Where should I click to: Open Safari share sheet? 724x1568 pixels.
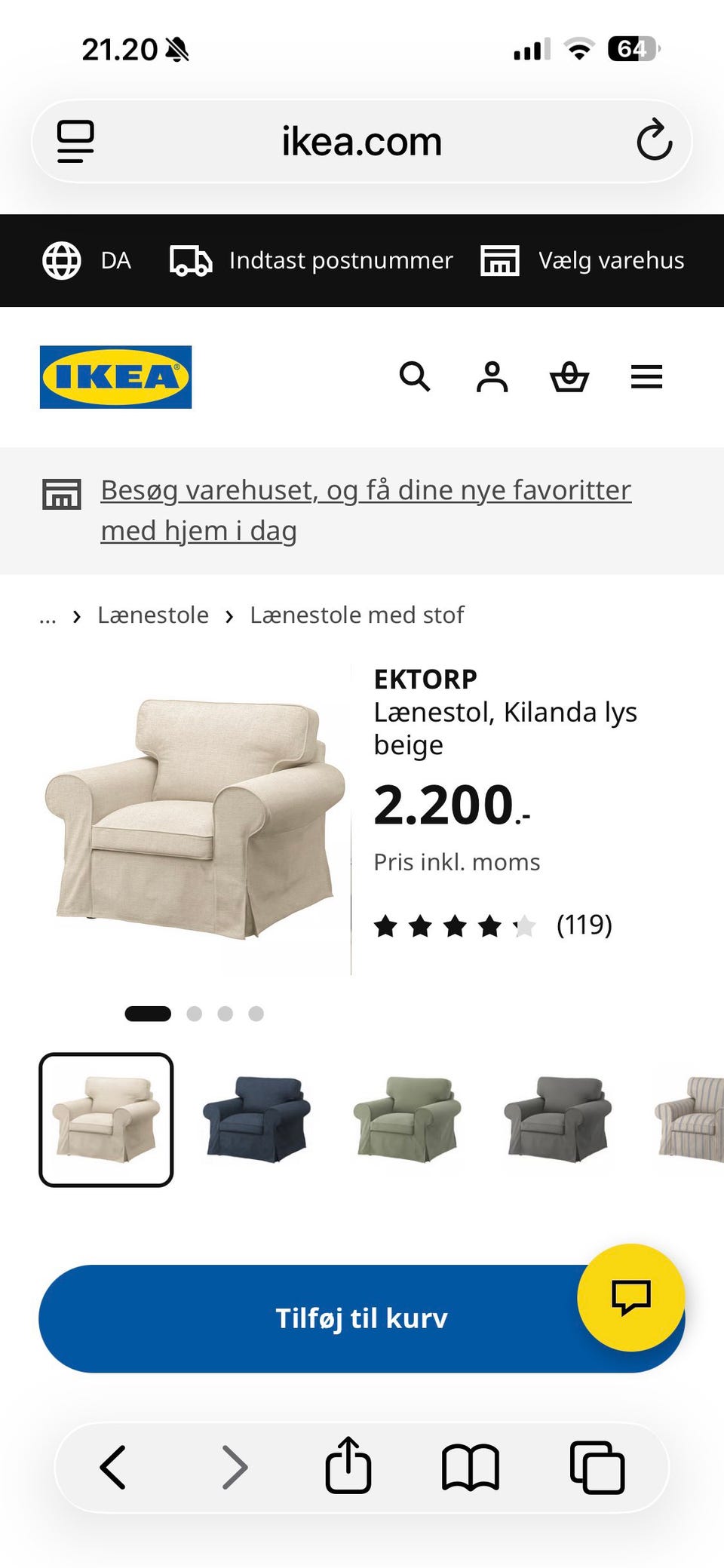pos(348,1465)
